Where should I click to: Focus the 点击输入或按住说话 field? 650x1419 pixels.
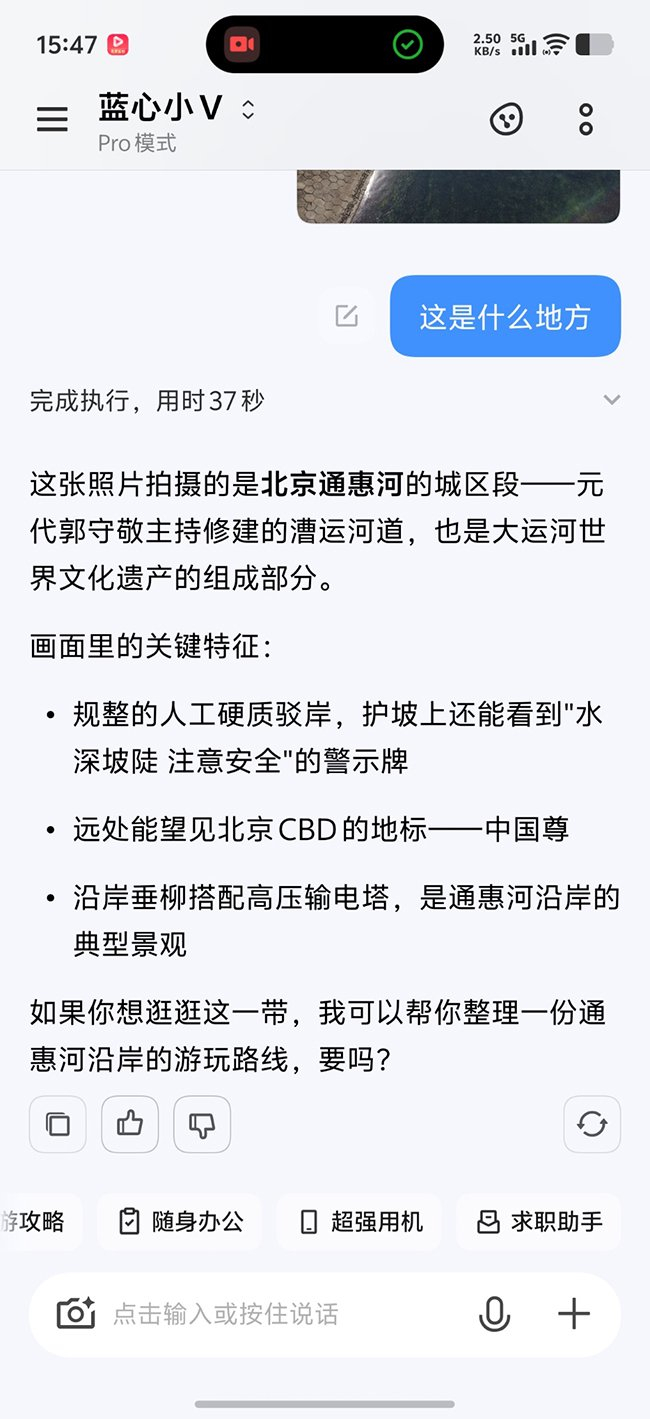(x=285, y=1313)
